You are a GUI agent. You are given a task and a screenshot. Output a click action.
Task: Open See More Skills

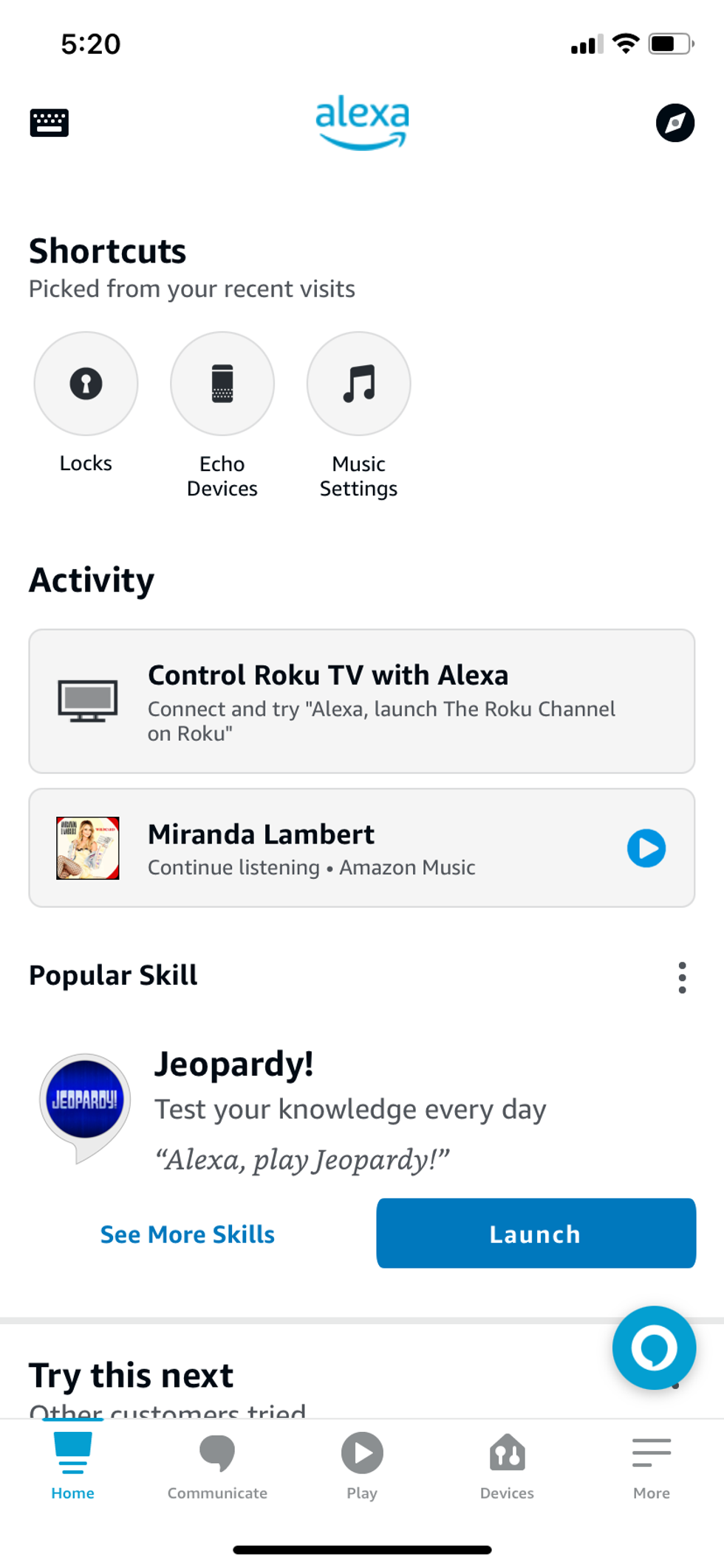[187, 1233]
